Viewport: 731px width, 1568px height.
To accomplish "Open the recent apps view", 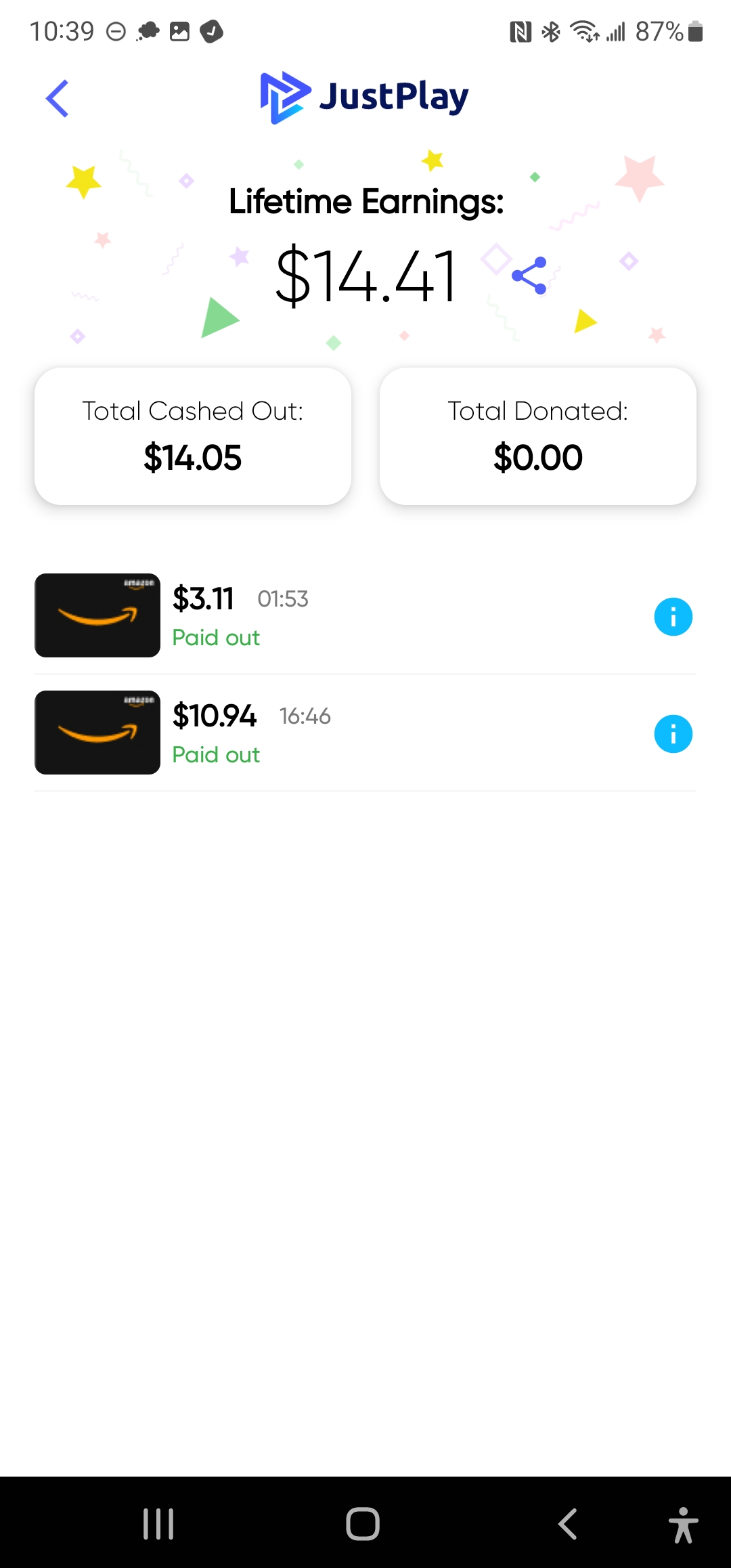I will (x=158, y=1524).
